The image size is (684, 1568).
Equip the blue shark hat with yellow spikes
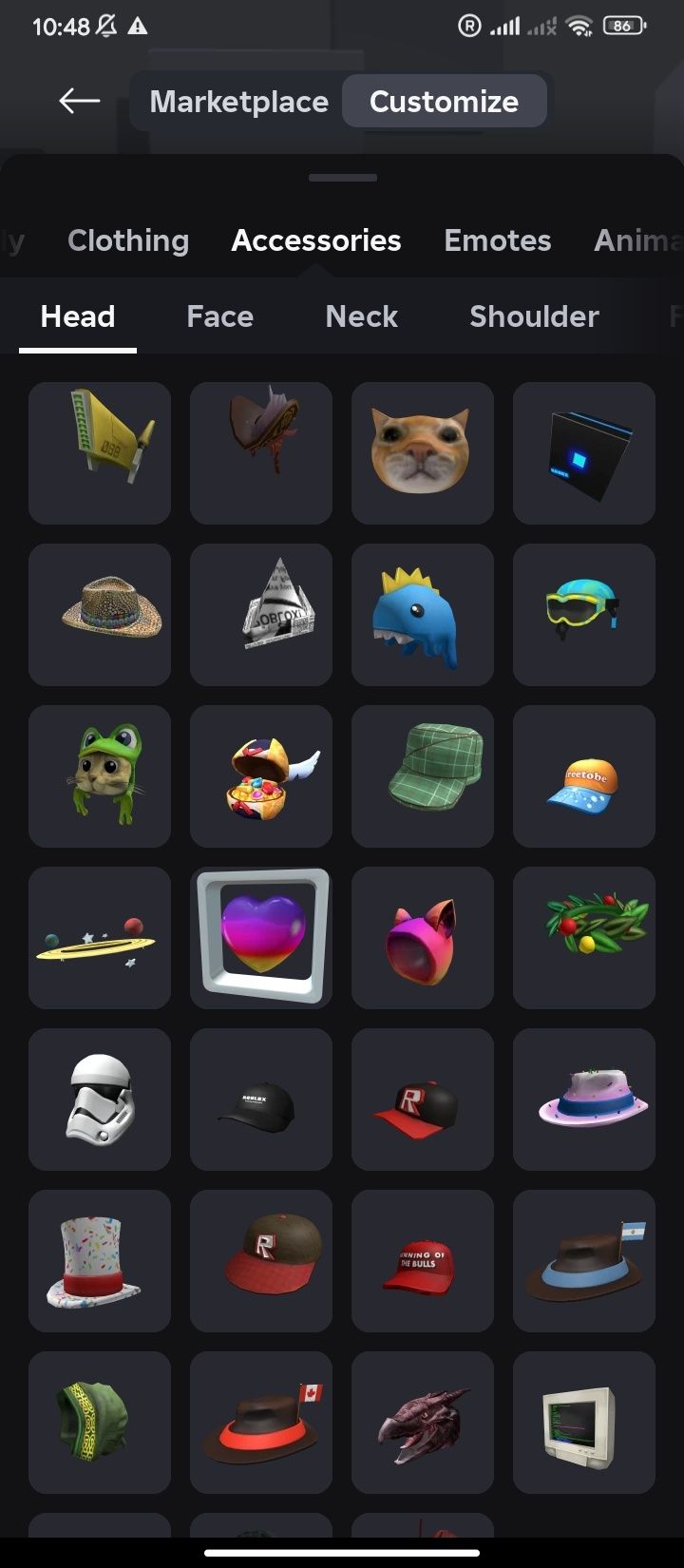(422, 615)
